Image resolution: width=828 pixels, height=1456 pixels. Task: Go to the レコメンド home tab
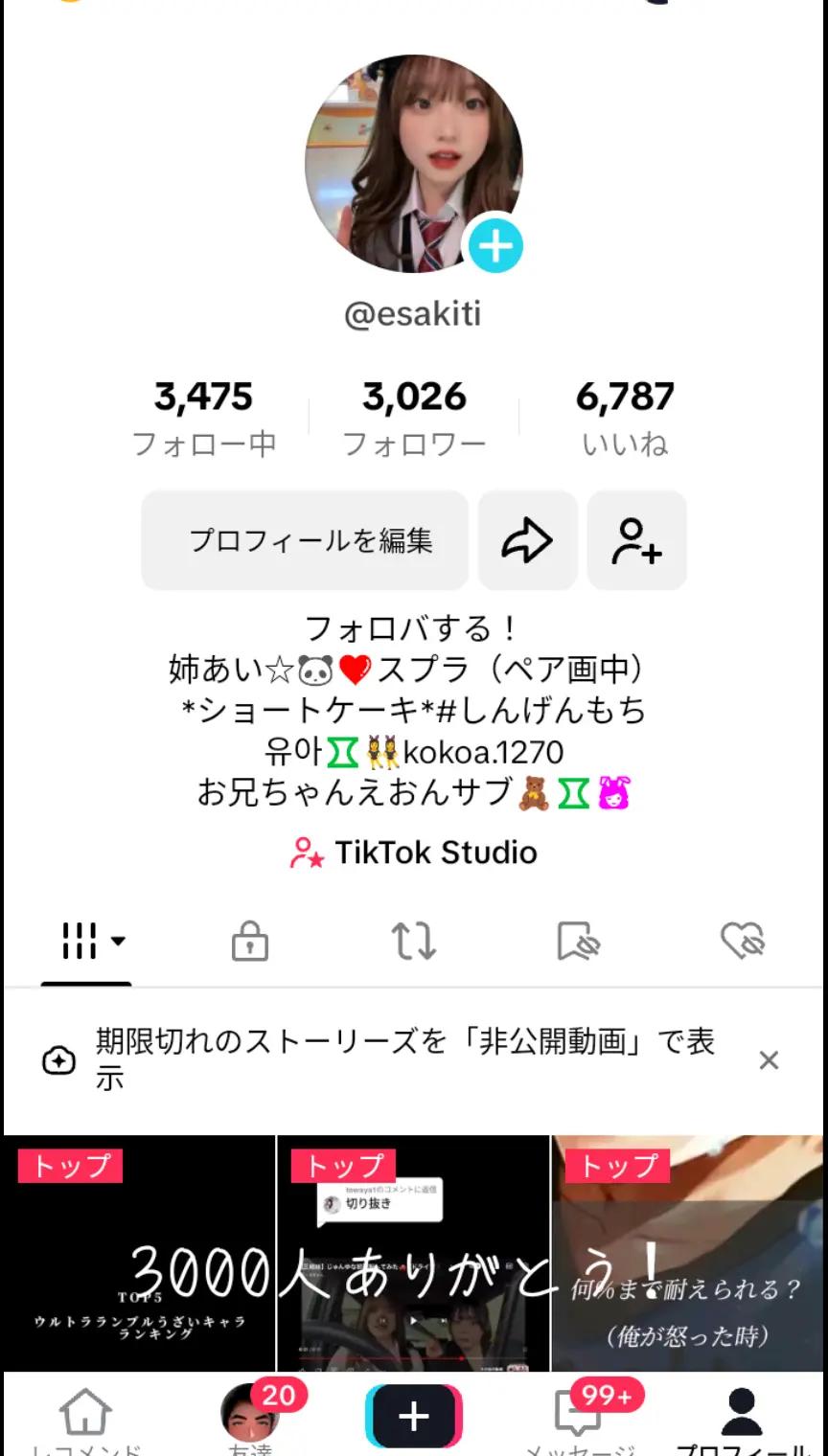85,1418
